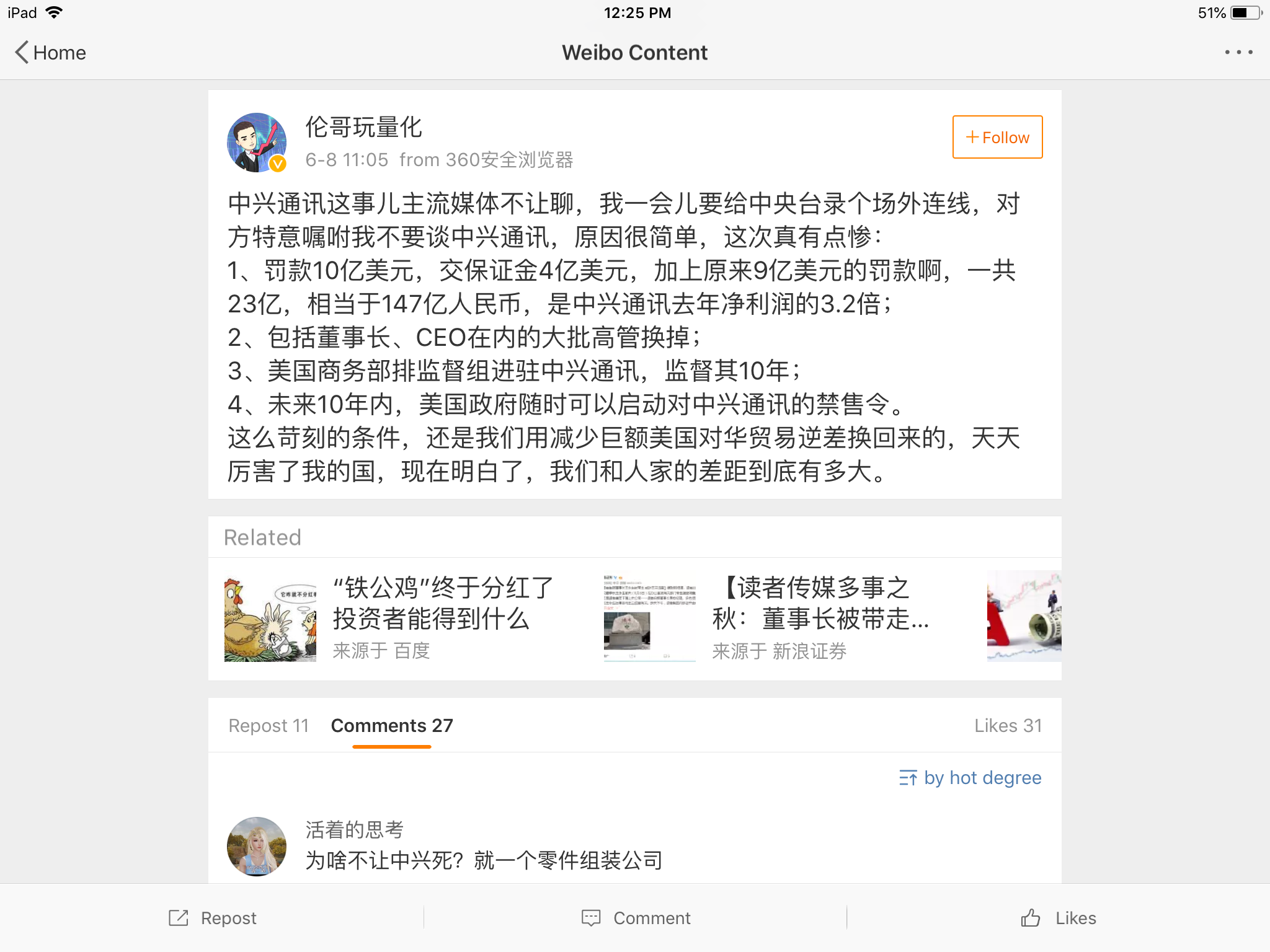
Task: Select the Comments 27 tab
Action: (x=392, y=725)
